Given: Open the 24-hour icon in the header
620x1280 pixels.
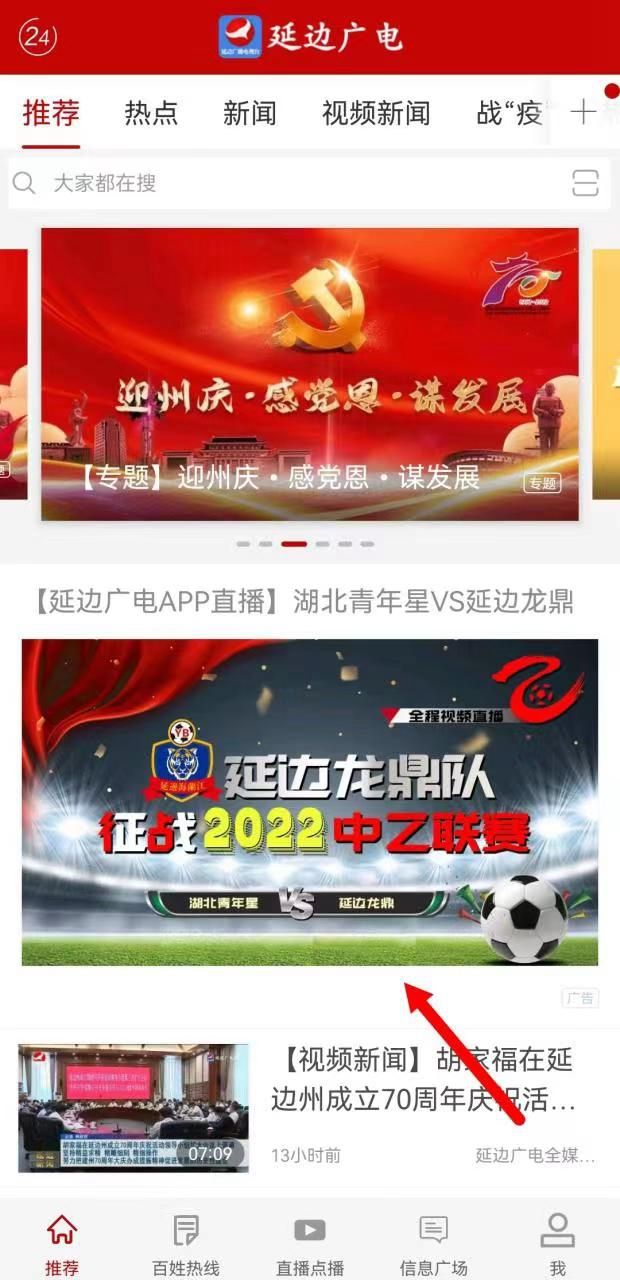Looking at the screenshot, I should coord(38,38).
